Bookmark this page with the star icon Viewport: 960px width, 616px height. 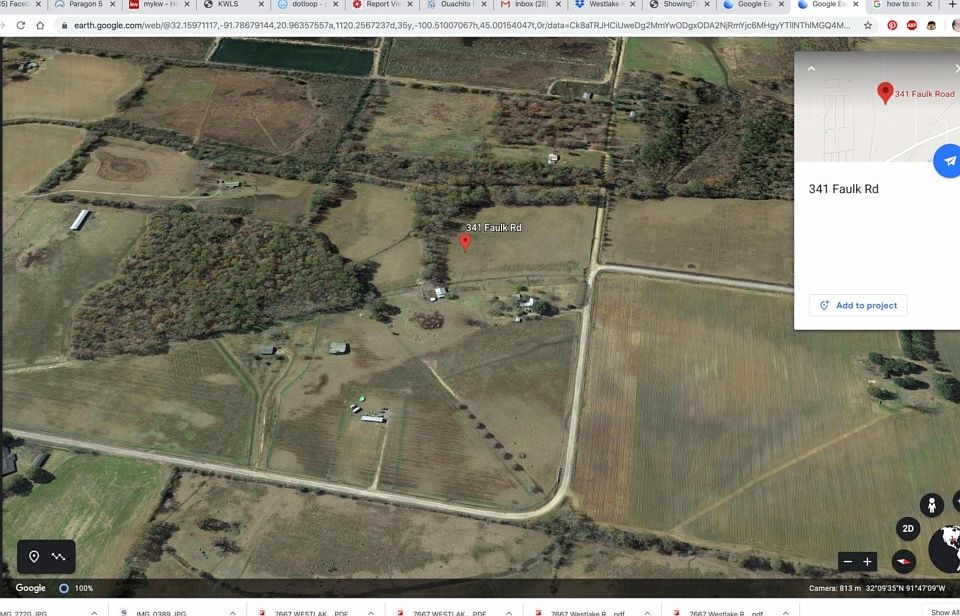[x=867, y=25]
